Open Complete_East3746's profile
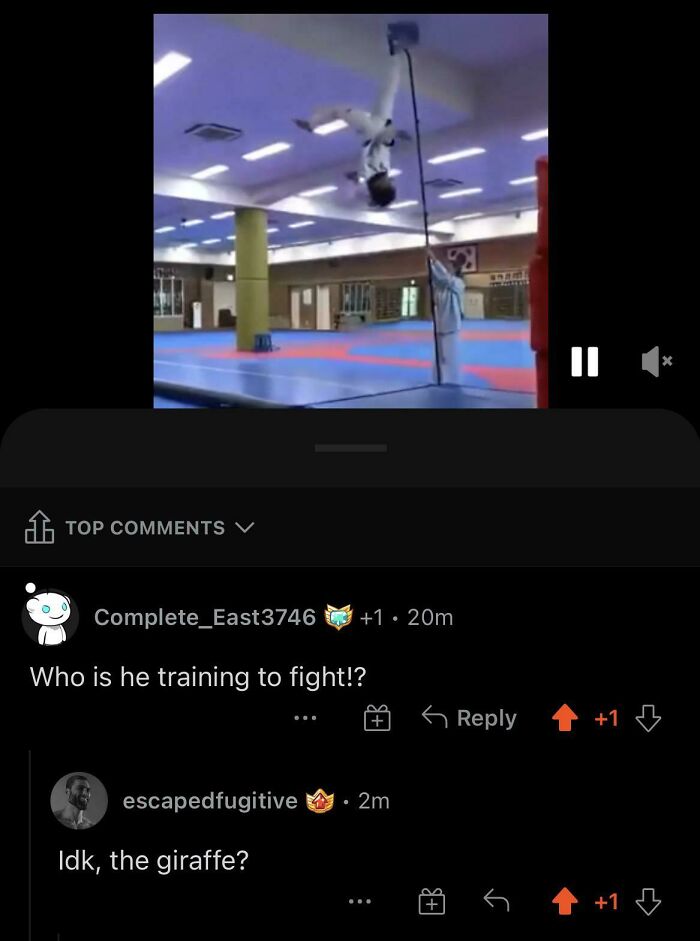700x941 pixels. 204,617
